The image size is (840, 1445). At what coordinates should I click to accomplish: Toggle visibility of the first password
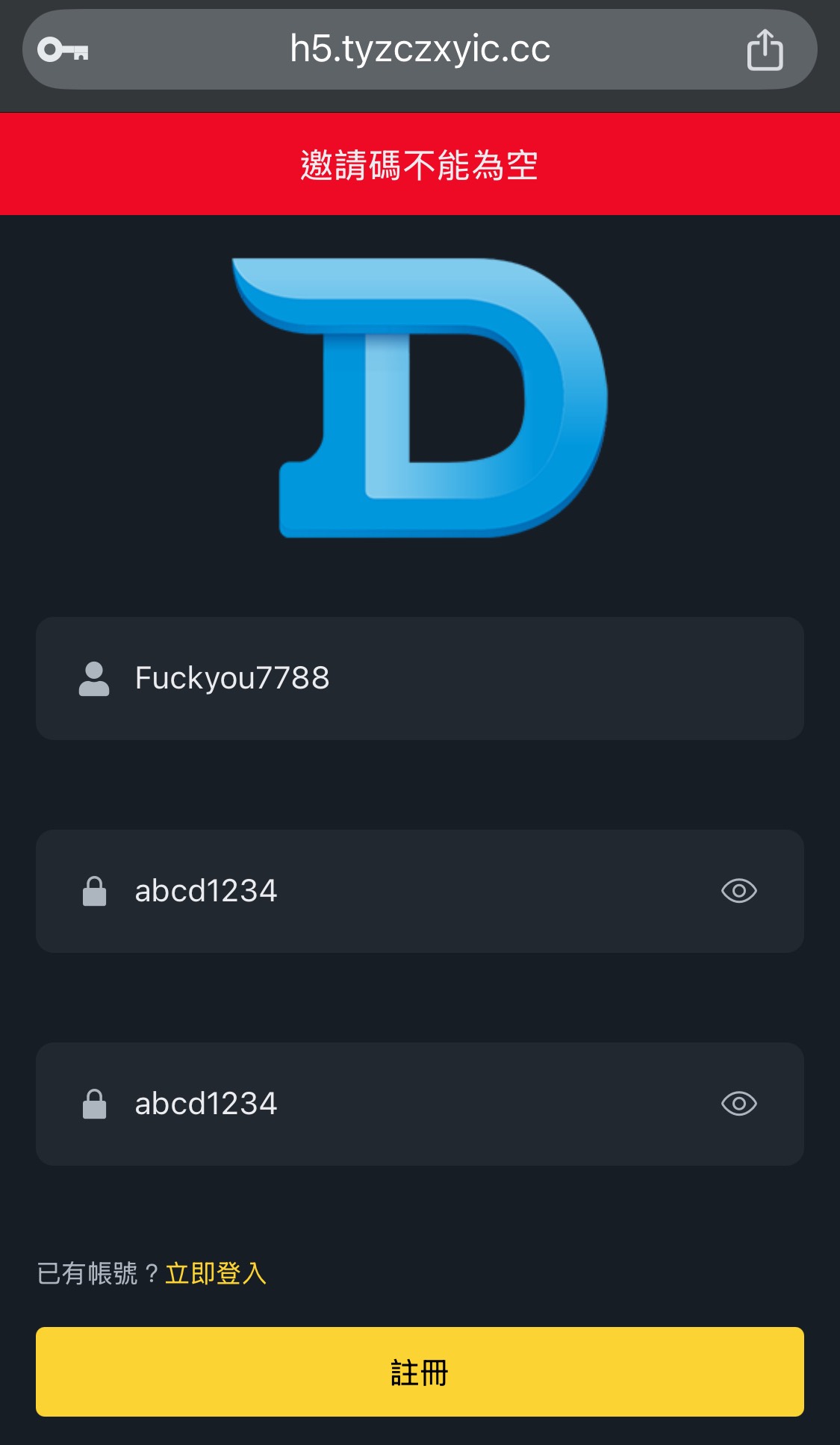(x=738, y=891)
